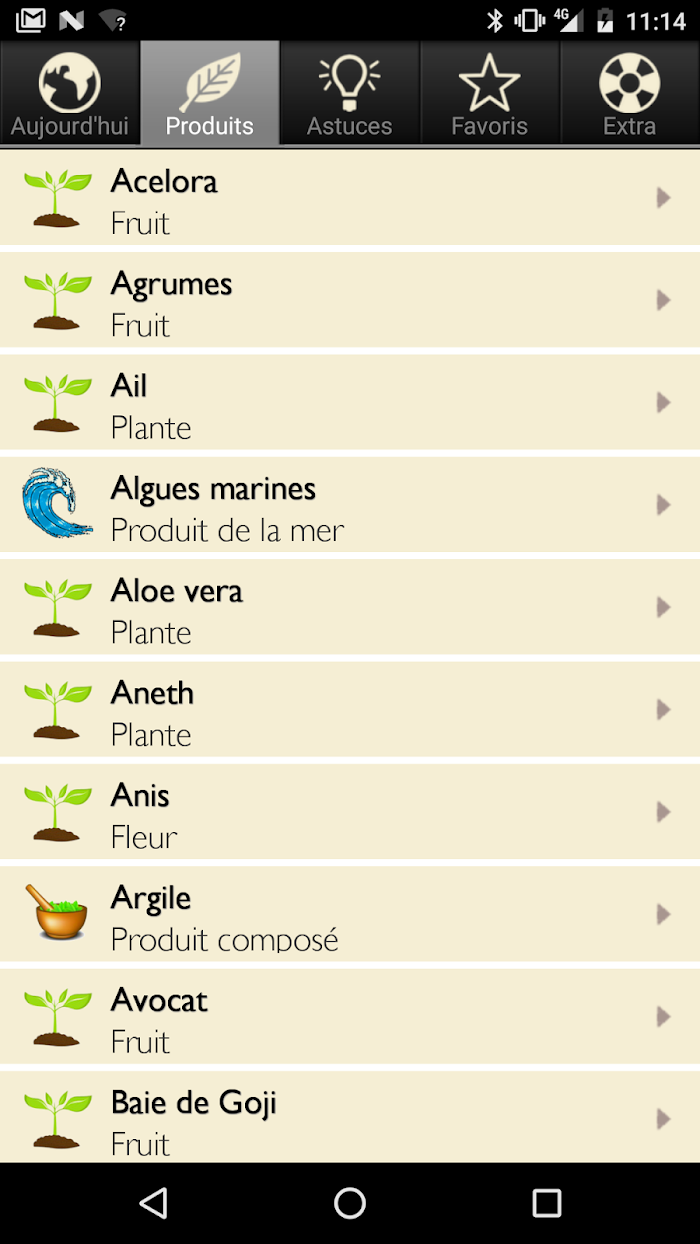Tap the Produits tab
This screenshot has width=700, height=1244.
click(209, 93)
